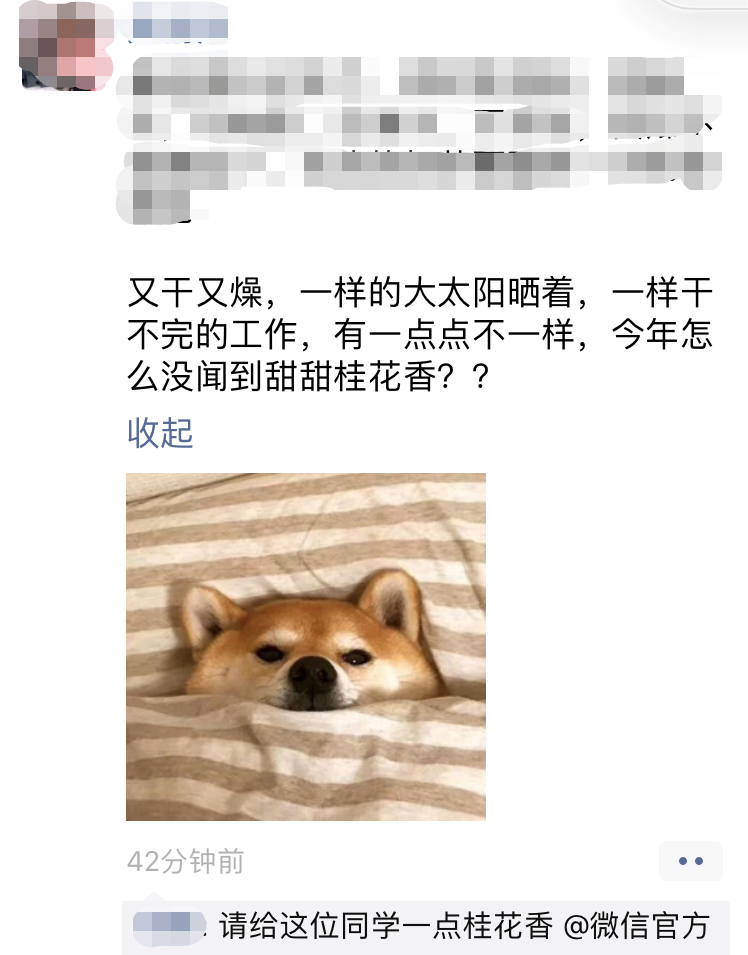Tap the poster's blurred name link
The image size is (748, 955).
point(180,27)
